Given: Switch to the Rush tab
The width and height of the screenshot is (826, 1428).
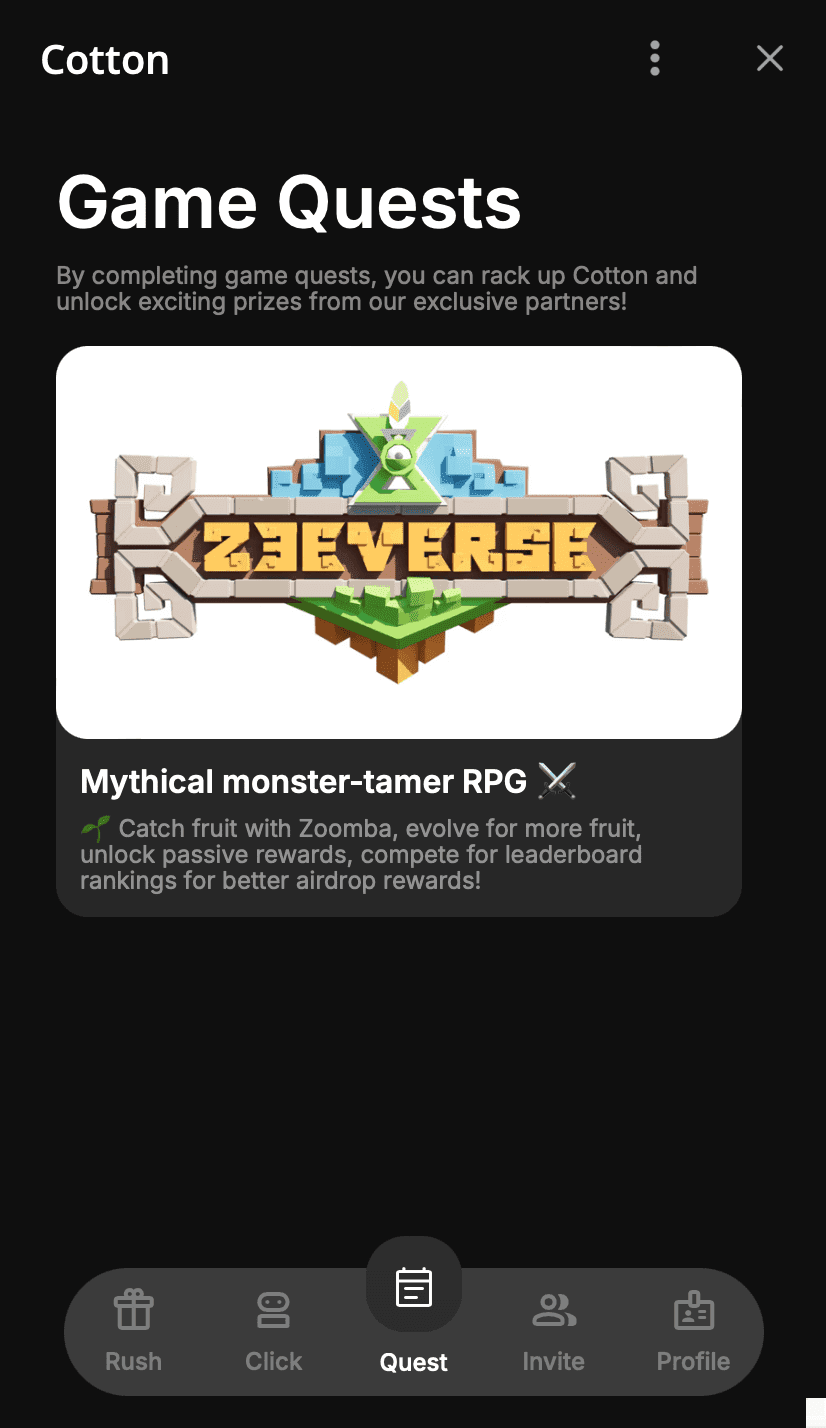Looking at the screenshot, I should 133,1331.
